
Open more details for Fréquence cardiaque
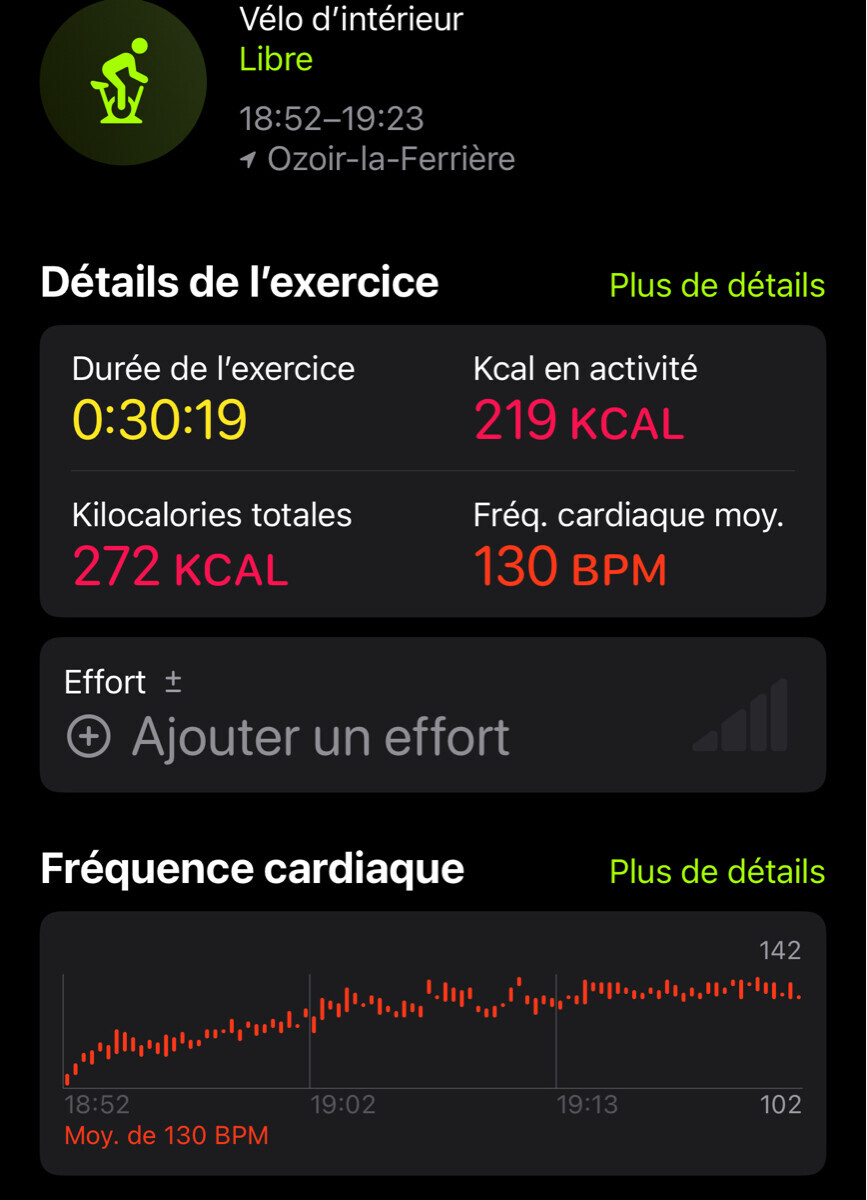click(x=717, y=871)
